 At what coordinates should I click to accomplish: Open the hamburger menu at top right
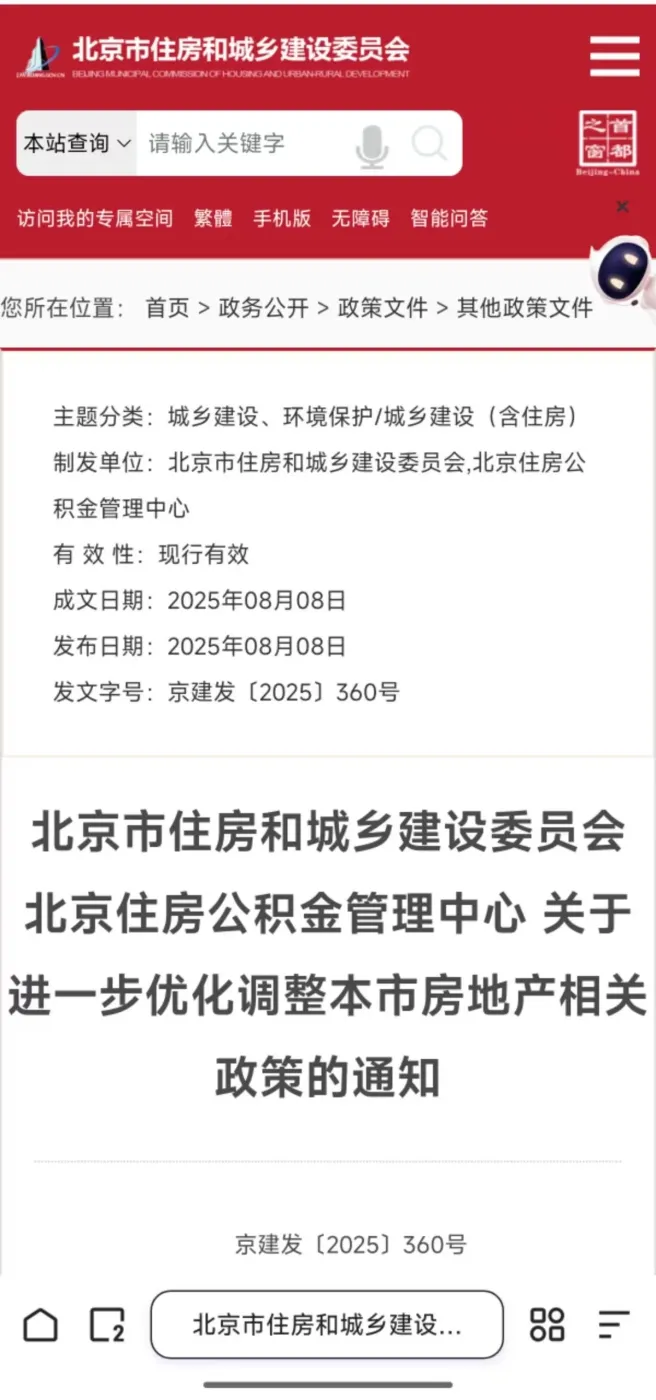(614, 56)
